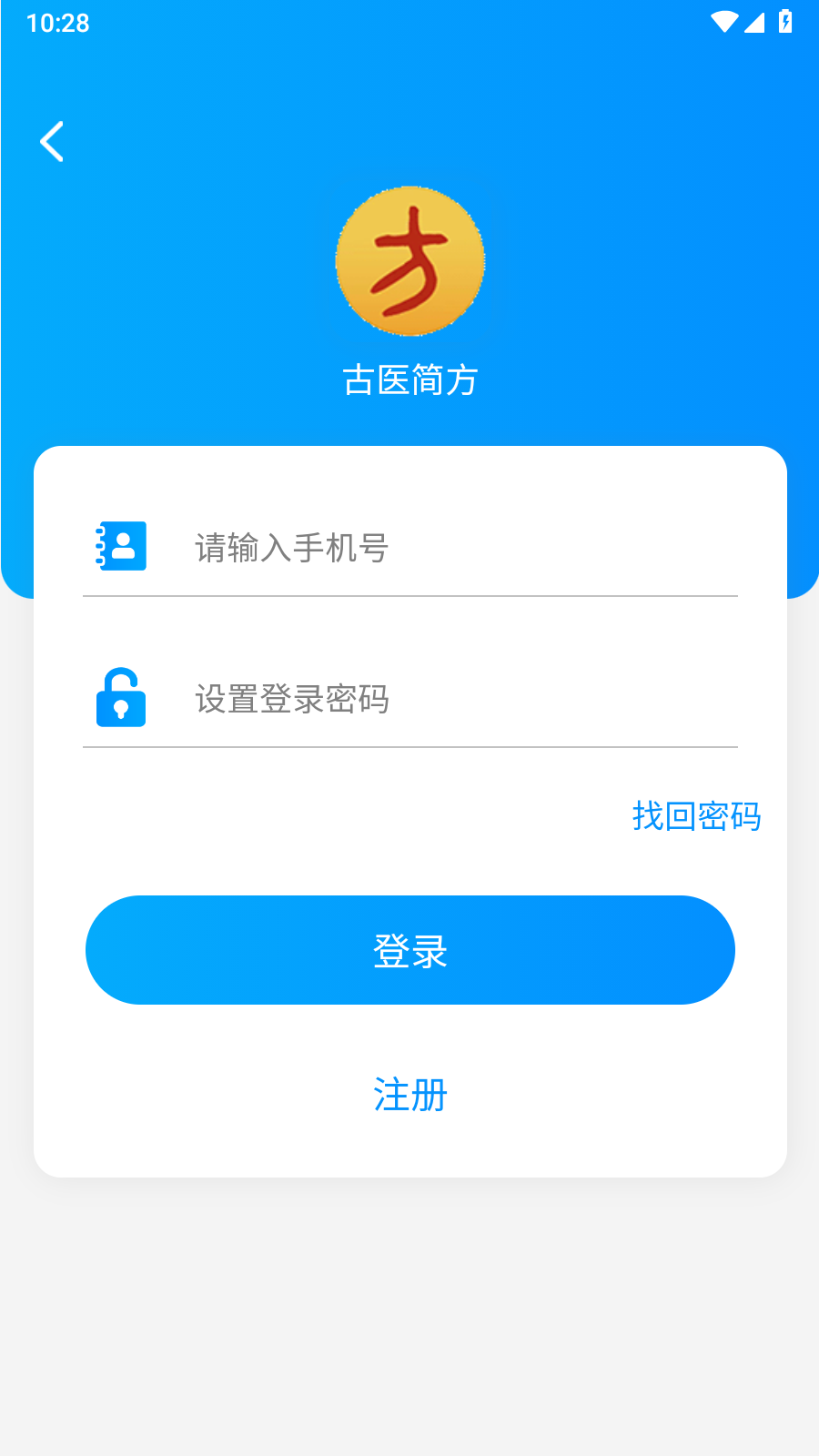Click the unlocked padlock icon beside password field
Image resolution: width=819 pixels, height=1456 pixels.
[120, 699]
